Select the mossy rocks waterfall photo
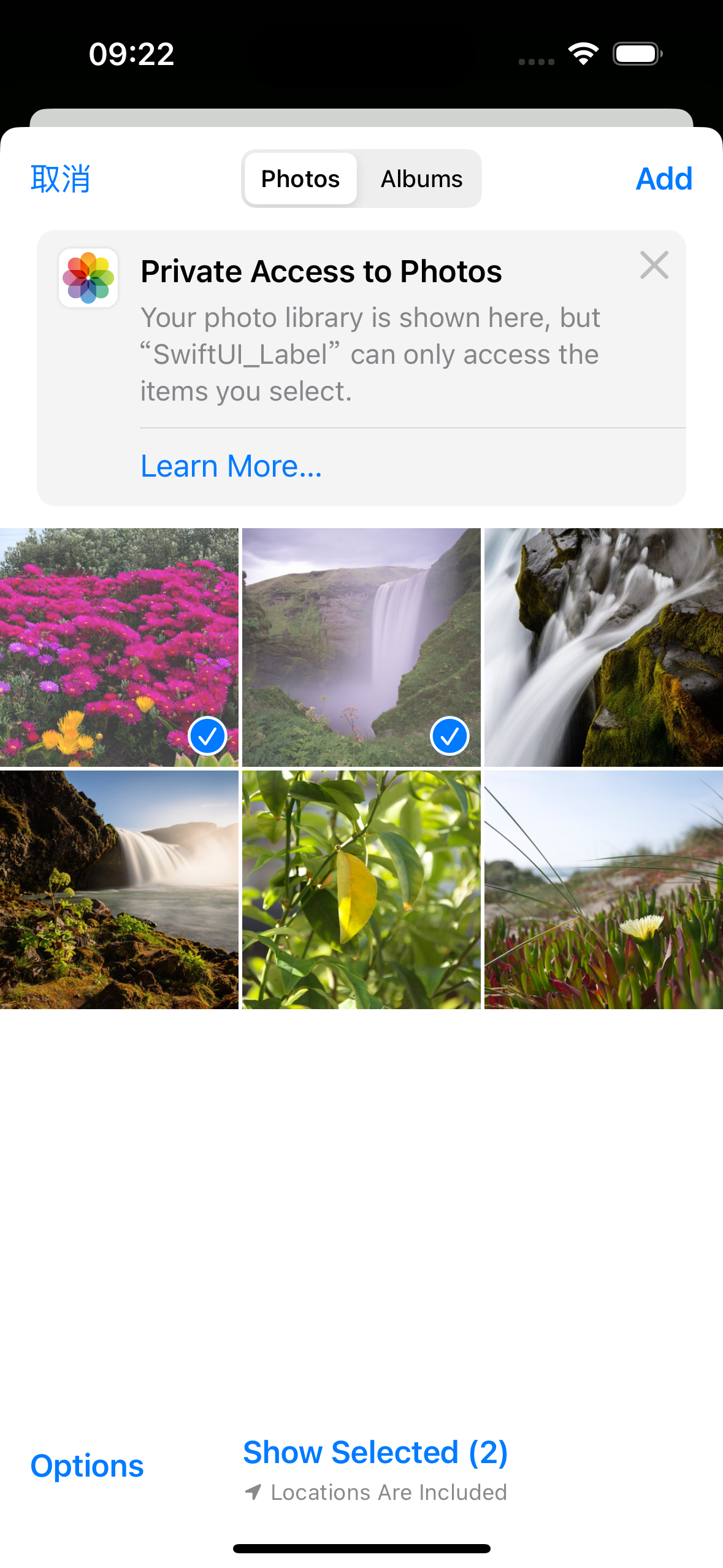Viewport: 723px width, 1568px height. pos(603,647)
